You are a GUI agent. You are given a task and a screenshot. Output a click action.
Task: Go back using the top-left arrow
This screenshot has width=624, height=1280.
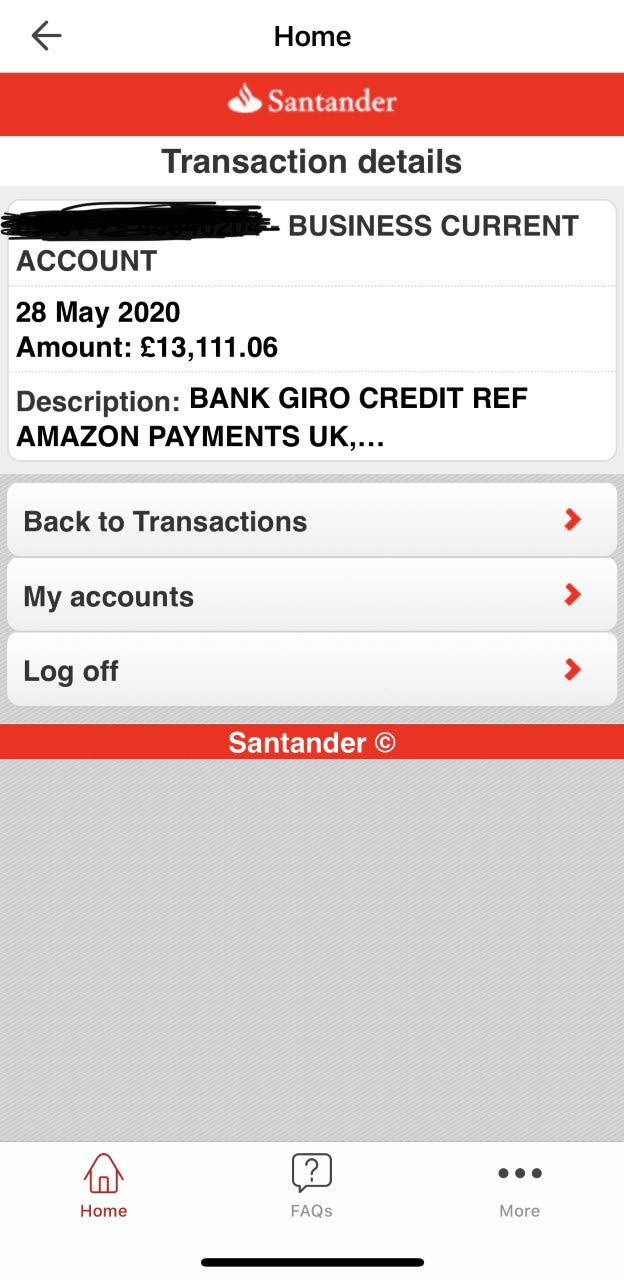pyautogui.click(x=46, y=37)
